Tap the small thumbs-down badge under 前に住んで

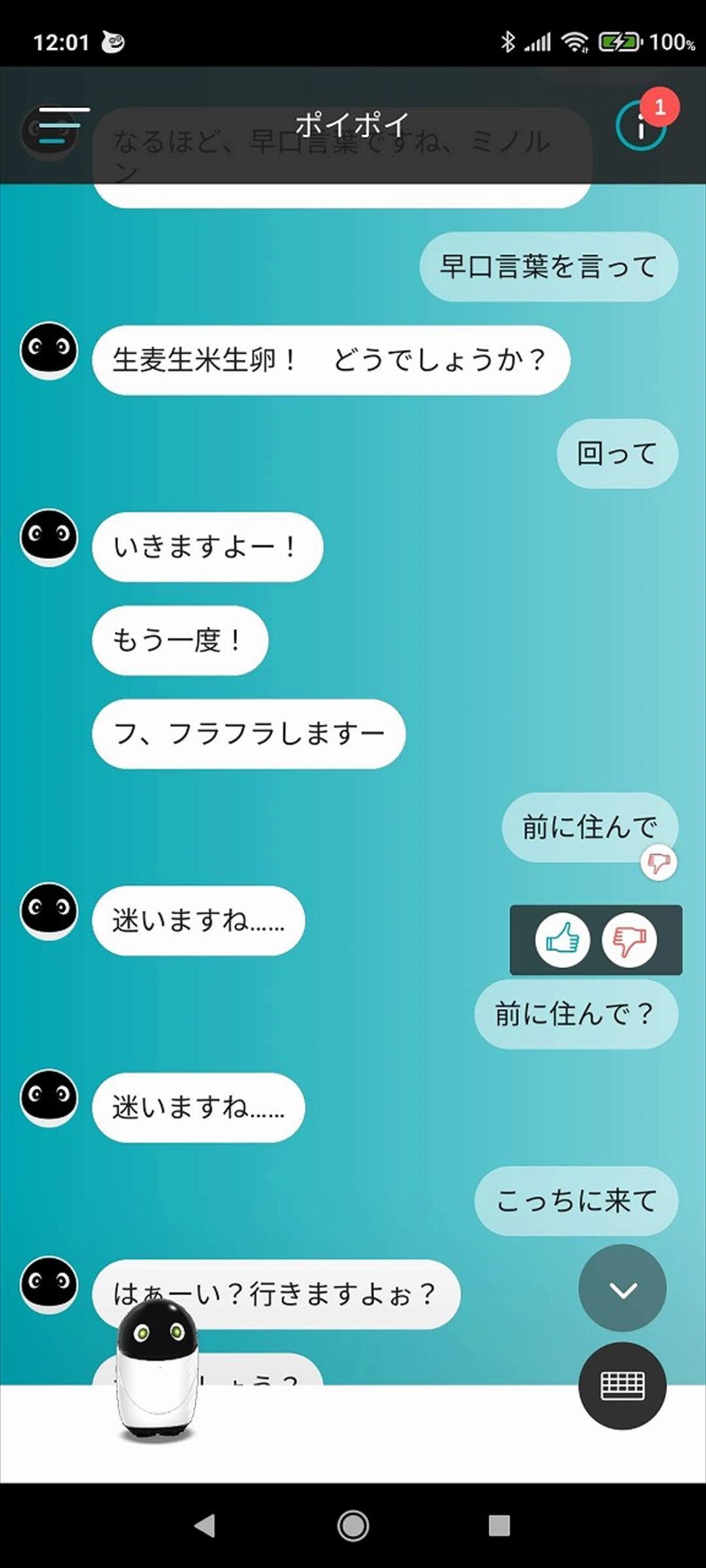pyautogui.click(x=658, y=862)
